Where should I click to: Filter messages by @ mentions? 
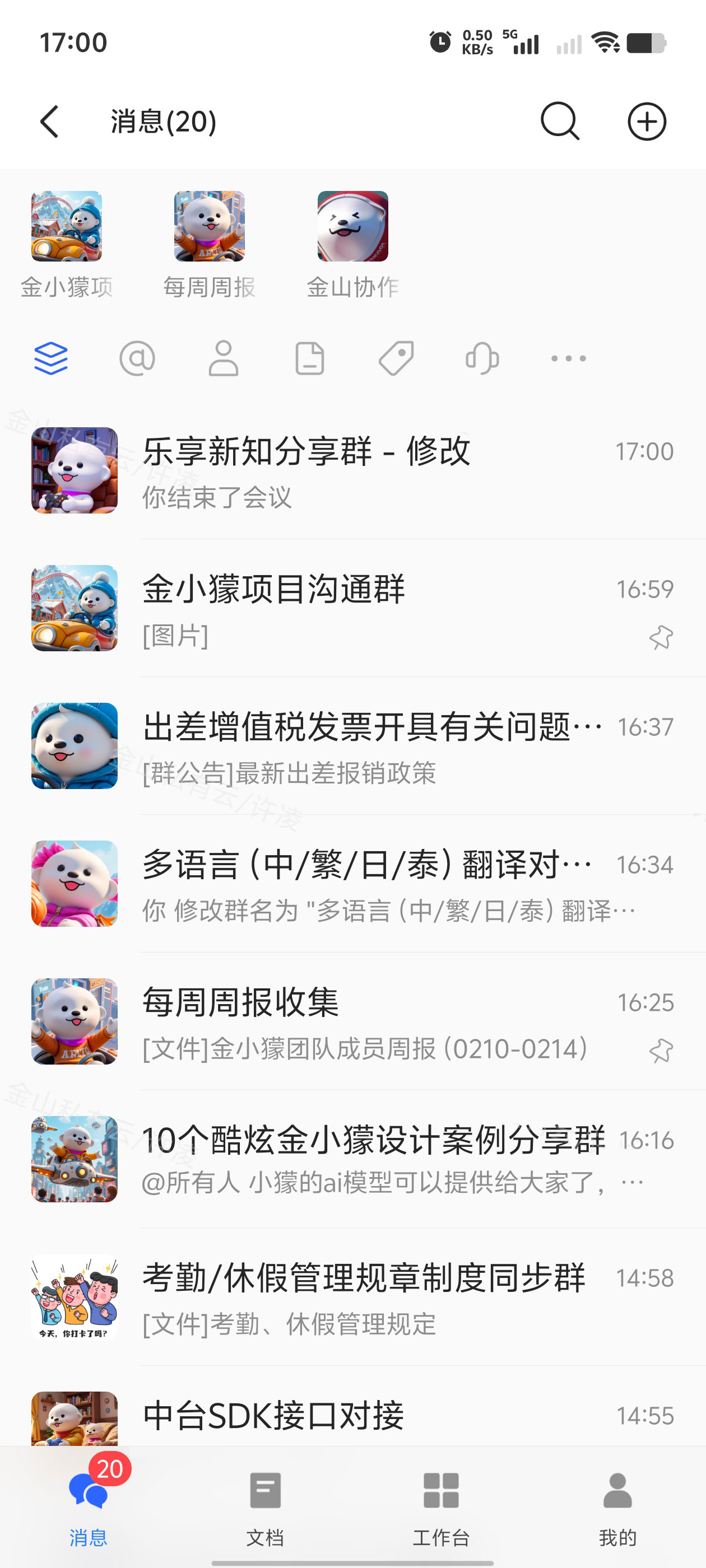[137, 358]
